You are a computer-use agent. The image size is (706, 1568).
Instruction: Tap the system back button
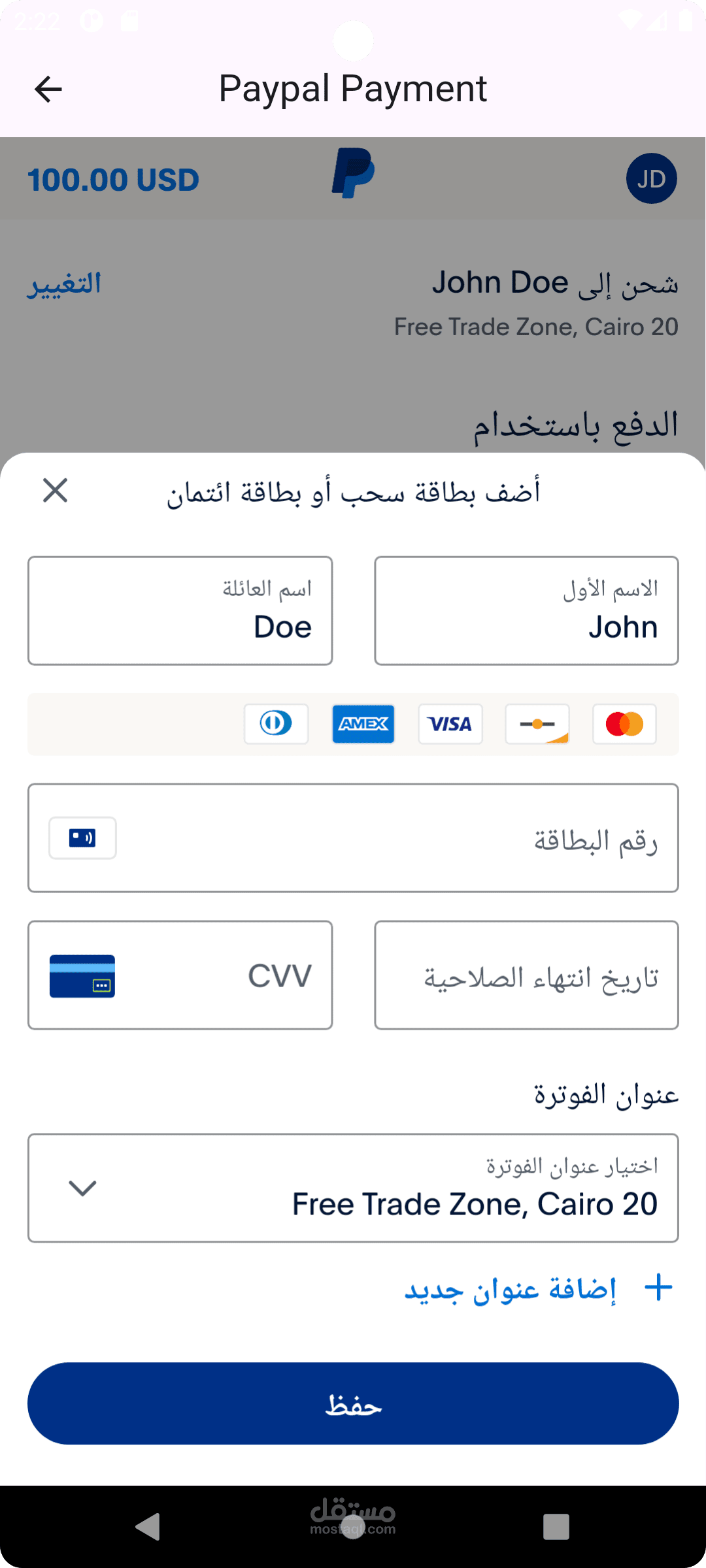pos(148,1527)
